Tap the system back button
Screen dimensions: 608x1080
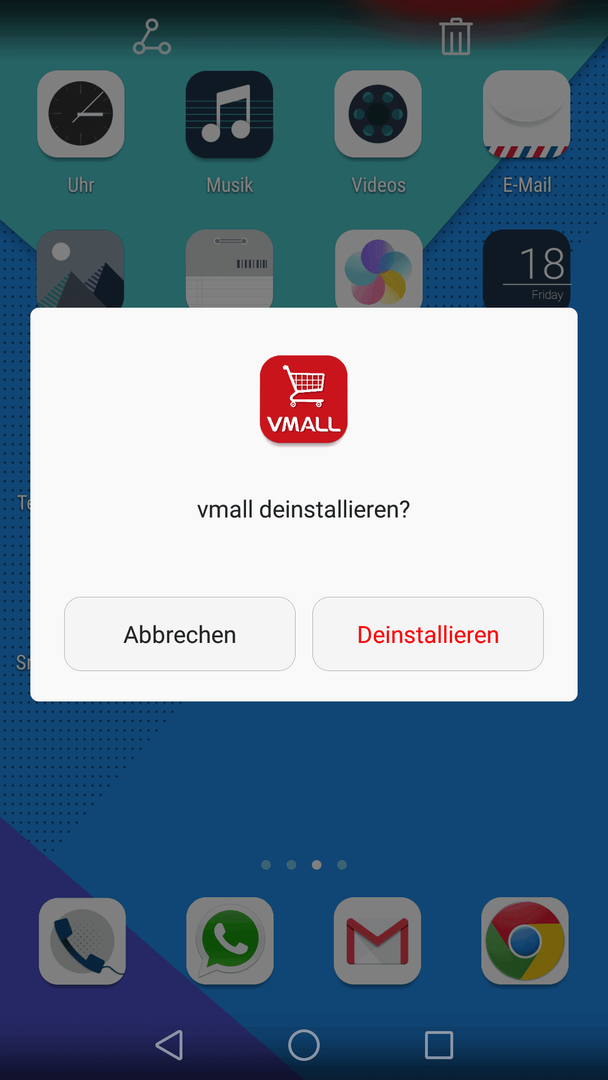(x=169, y=1045)
